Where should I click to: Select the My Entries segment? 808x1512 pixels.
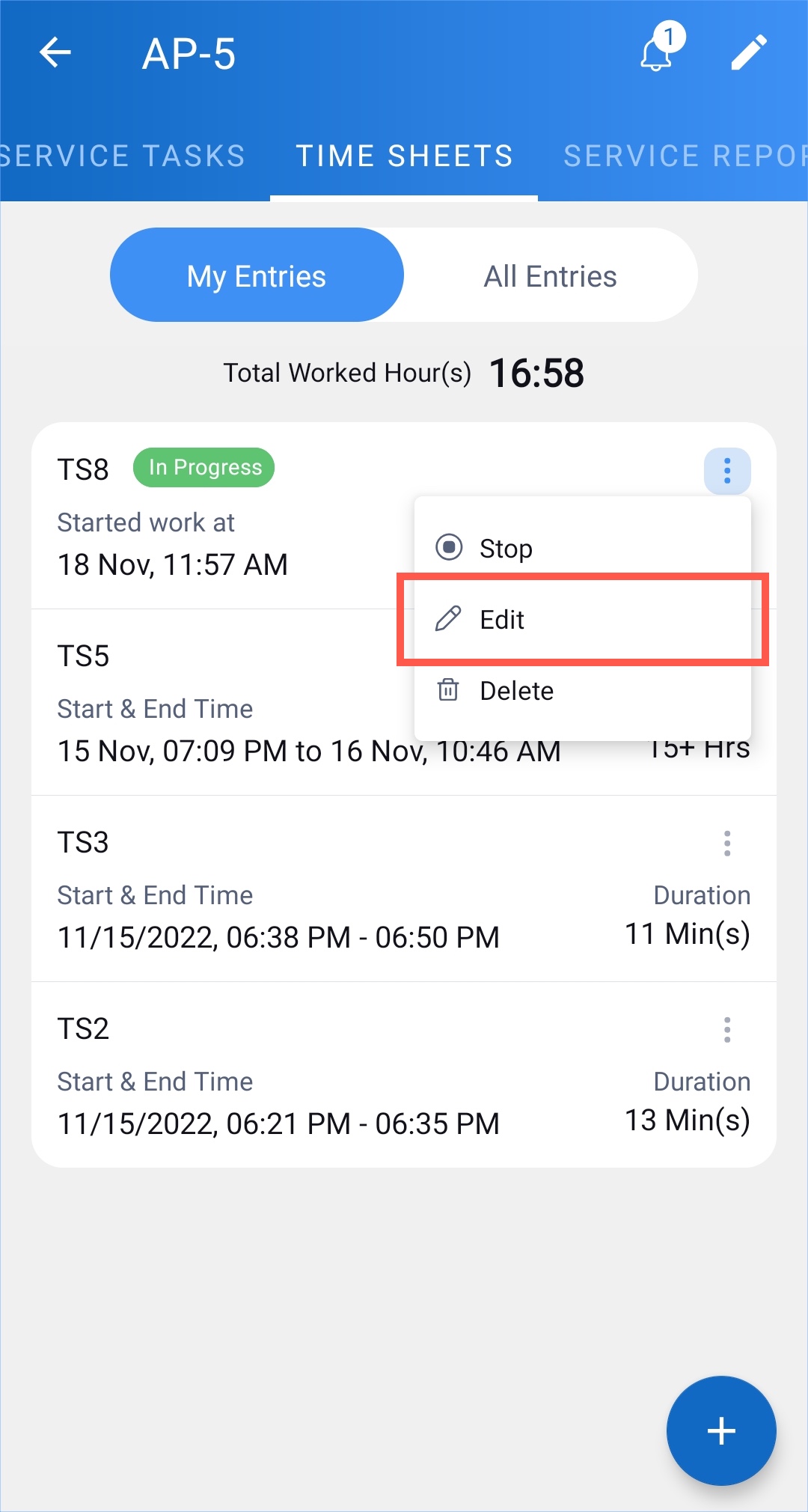[257, 275]
